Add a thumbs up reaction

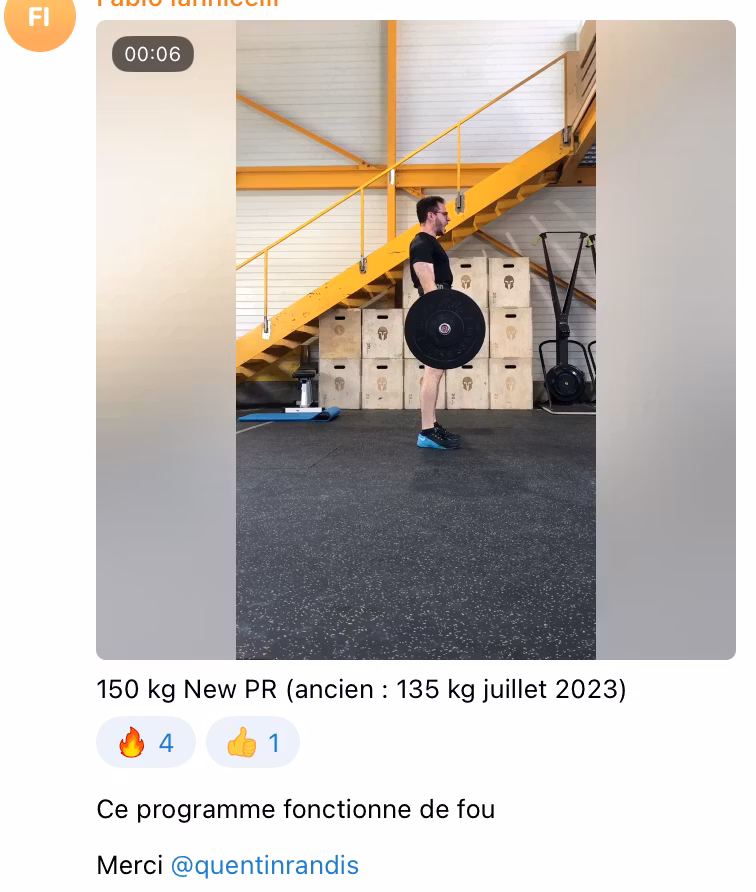point(253,743)
